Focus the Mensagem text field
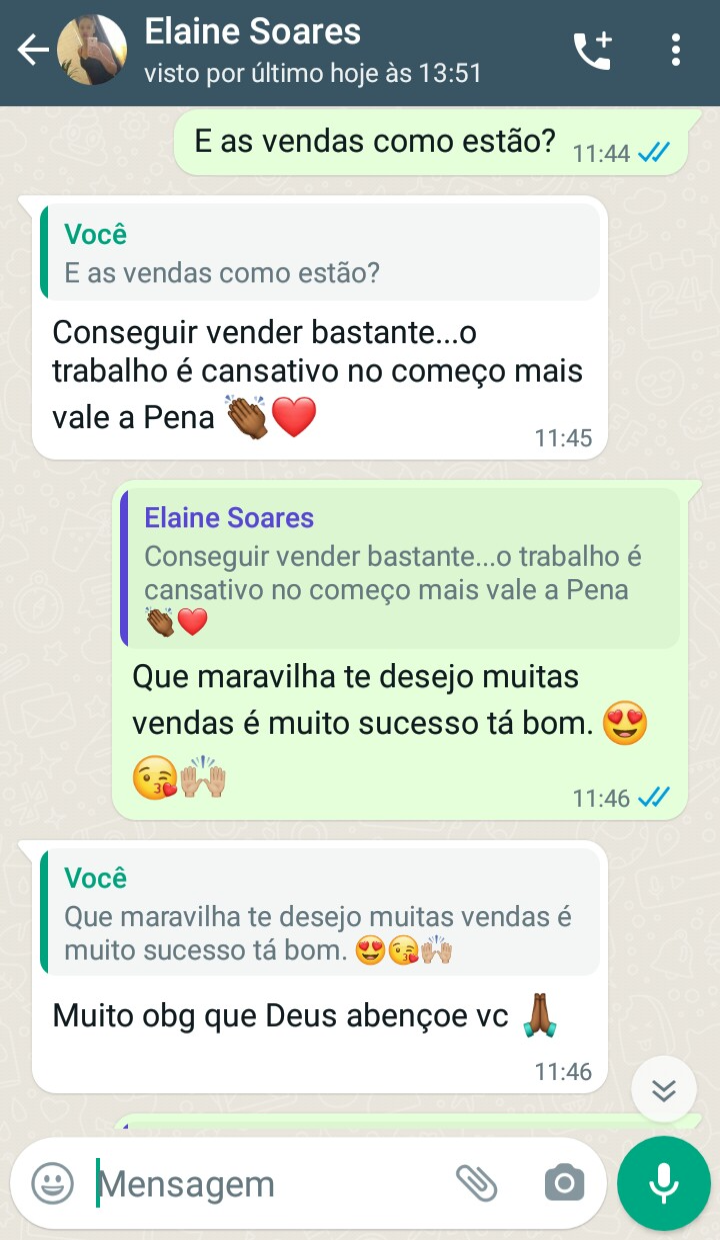Image resolution: width=720 pixels, height=1240 pixels. tap(270, 1184)
